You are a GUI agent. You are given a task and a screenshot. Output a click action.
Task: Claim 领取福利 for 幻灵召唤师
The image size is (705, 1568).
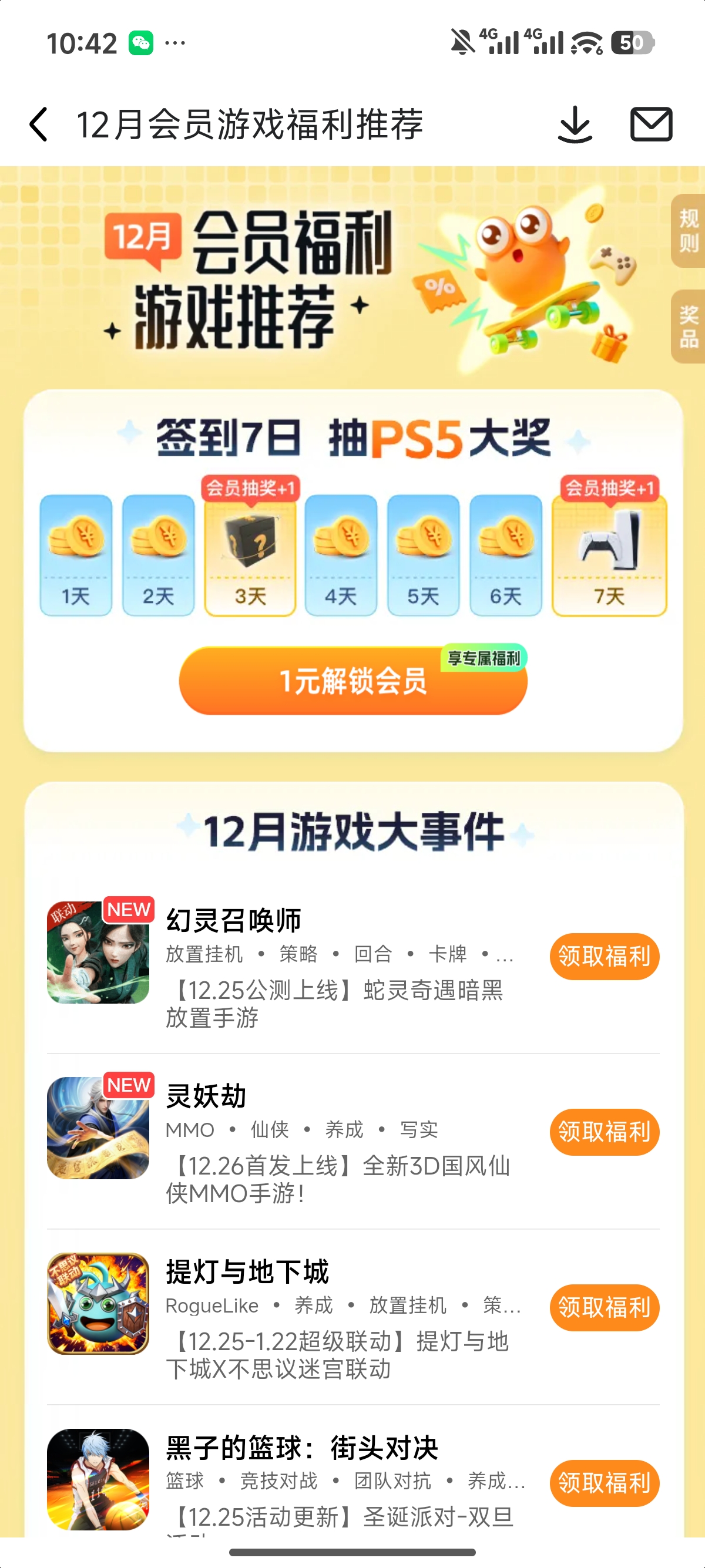click(x=604, y=956)
